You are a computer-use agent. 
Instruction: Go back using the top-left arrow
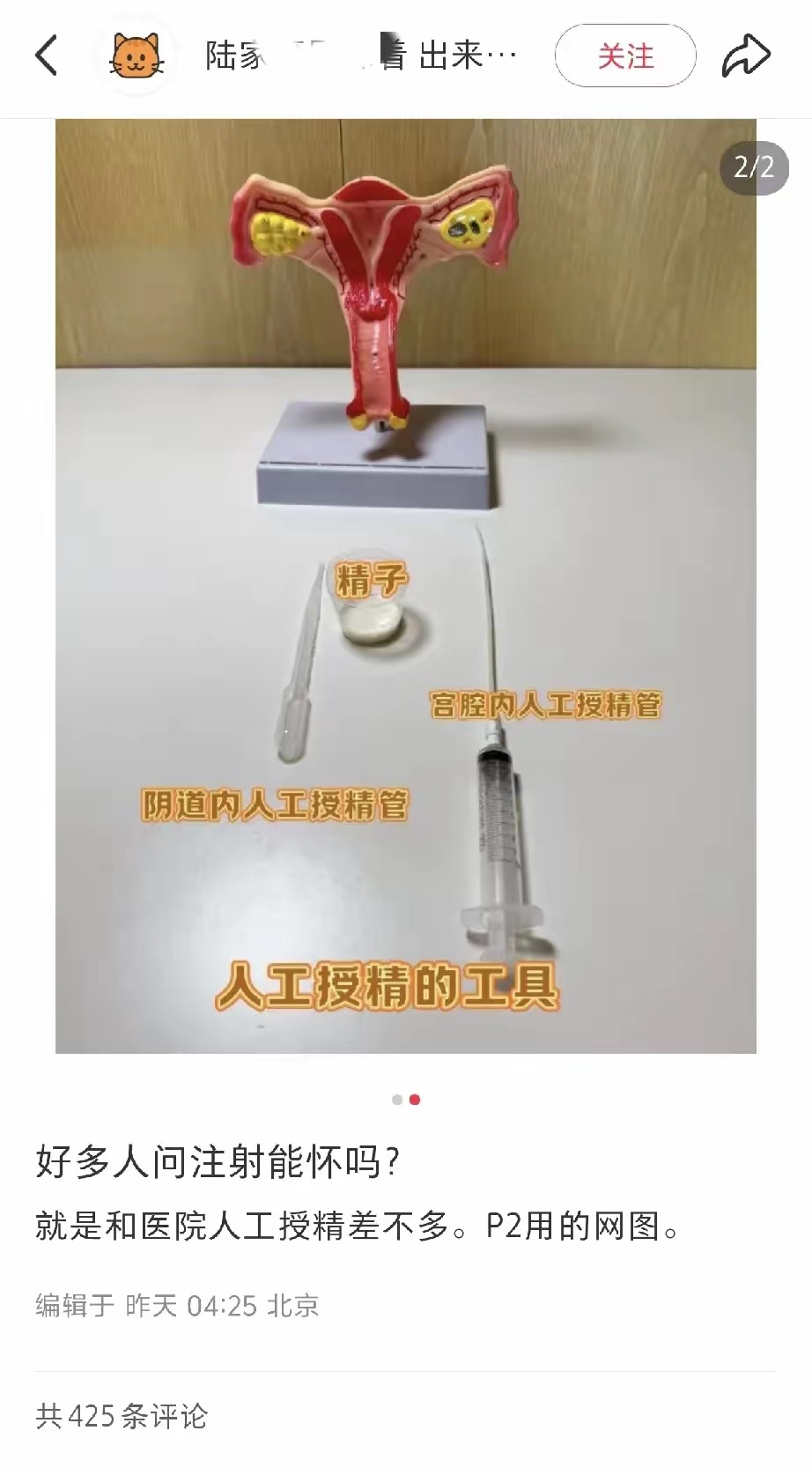(x=47, y=56)
